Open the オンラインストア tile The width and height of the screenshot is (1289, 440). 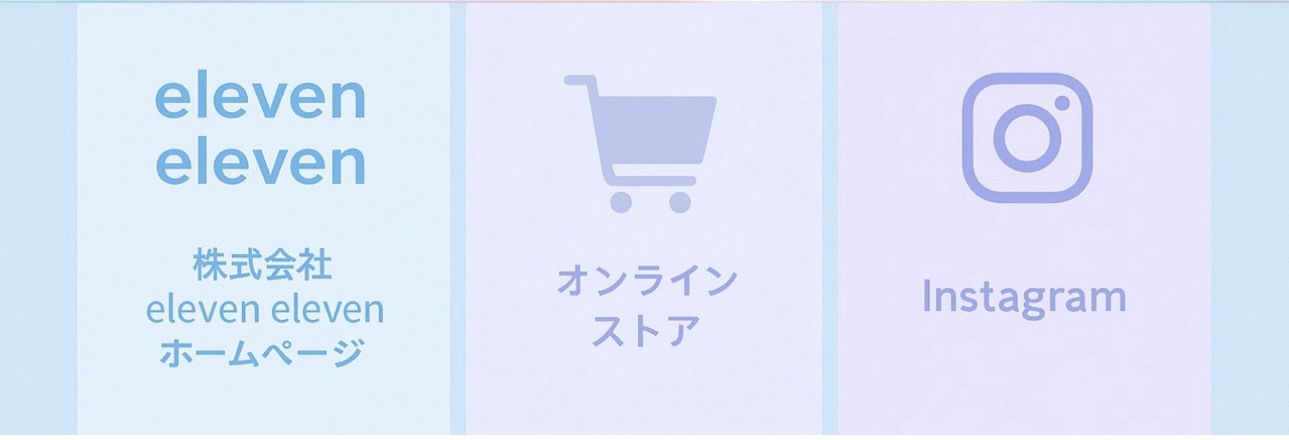click(644, 220)
